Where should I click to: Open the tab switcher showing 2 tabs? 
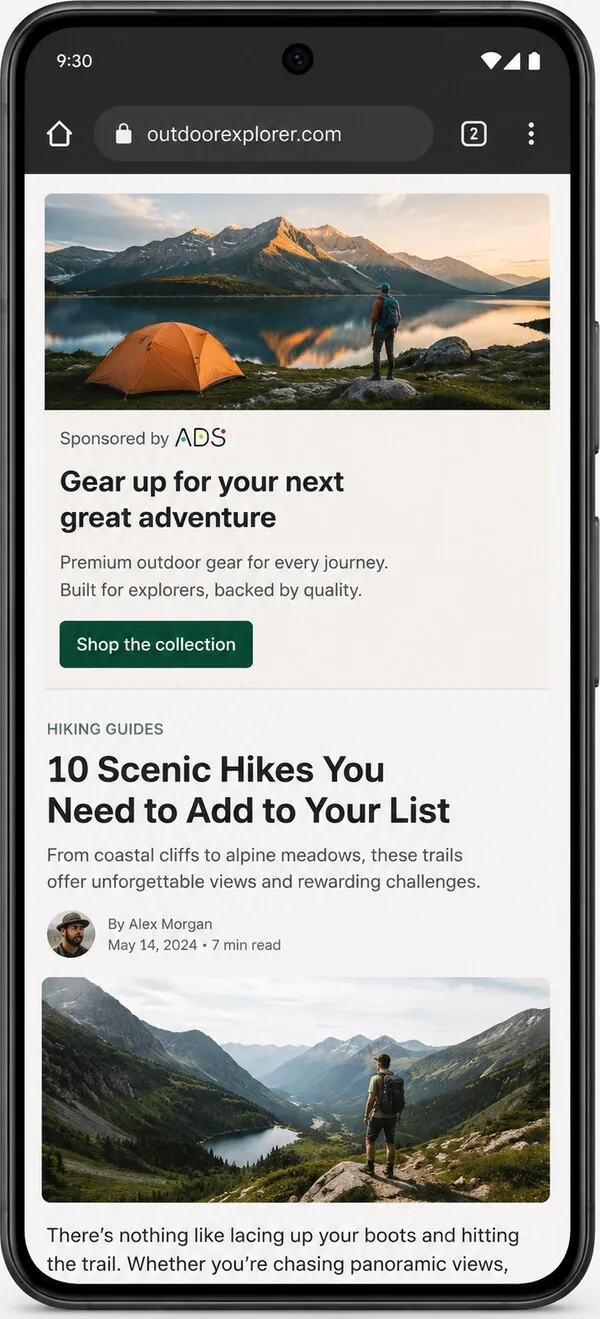click(474, 134)
